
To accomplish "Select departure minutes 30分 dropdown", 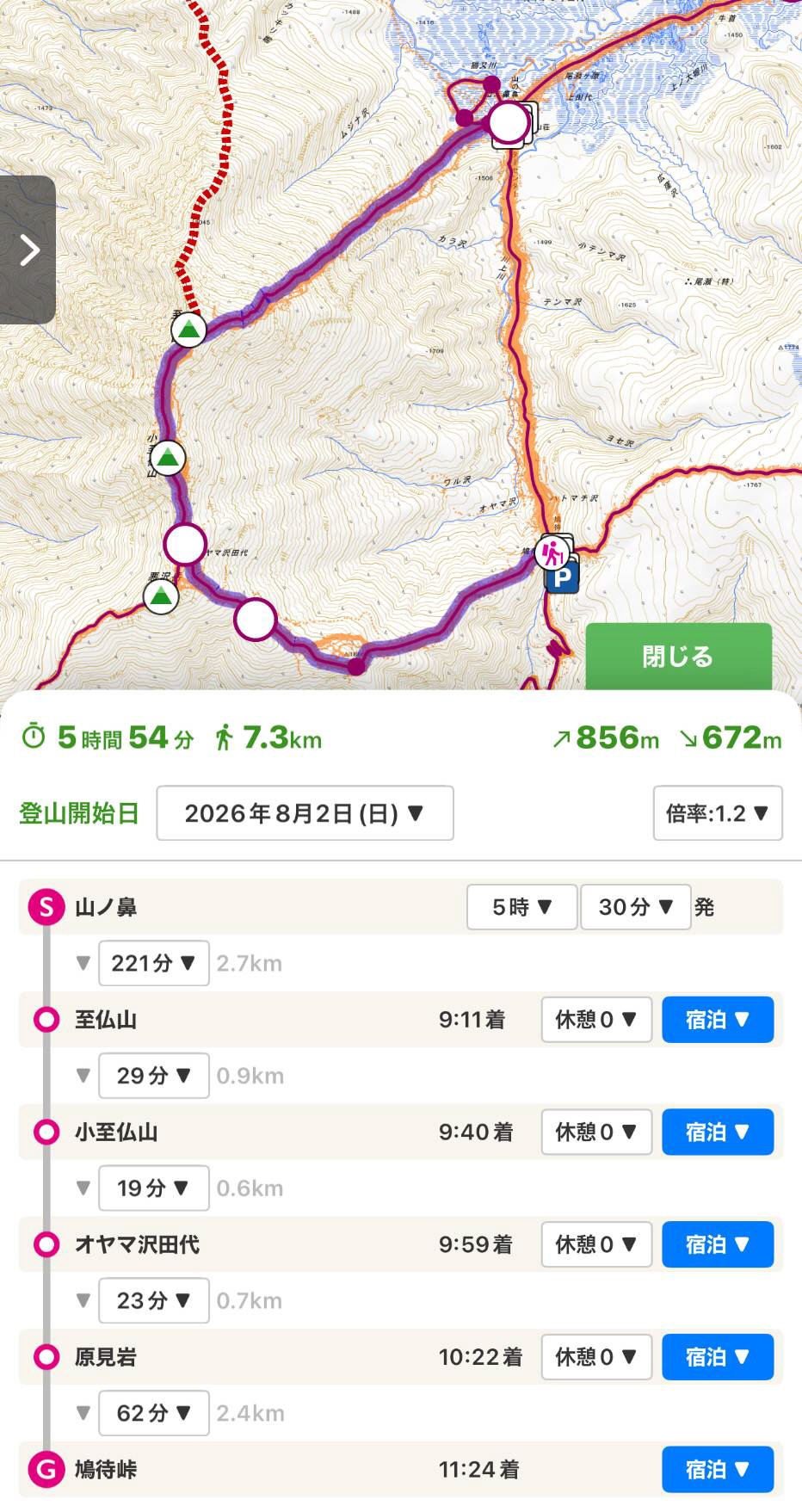I will tap(635, 907).
